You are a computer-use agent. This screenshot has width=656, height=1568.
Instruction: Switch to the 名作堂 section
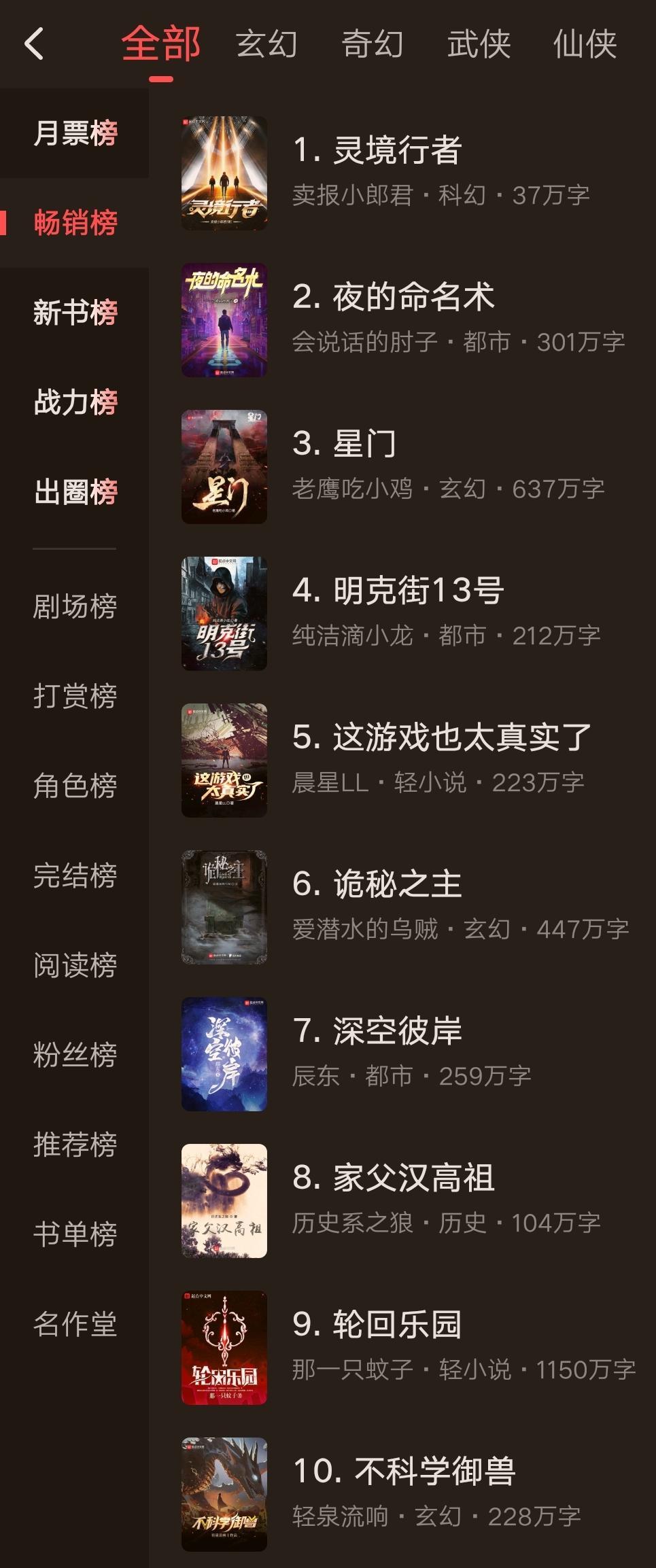click(x=75, y=1324)
